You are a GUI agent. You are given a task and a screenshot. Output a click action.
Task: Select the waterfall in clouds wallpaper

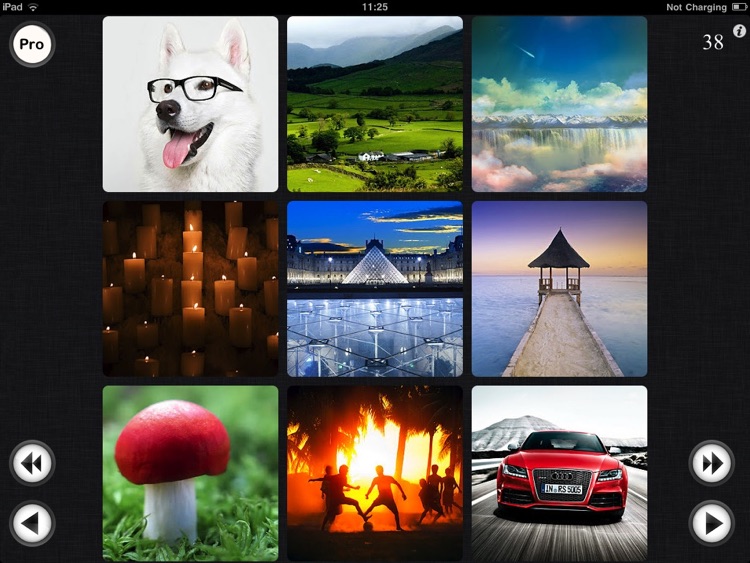click(x=559, y=103)
